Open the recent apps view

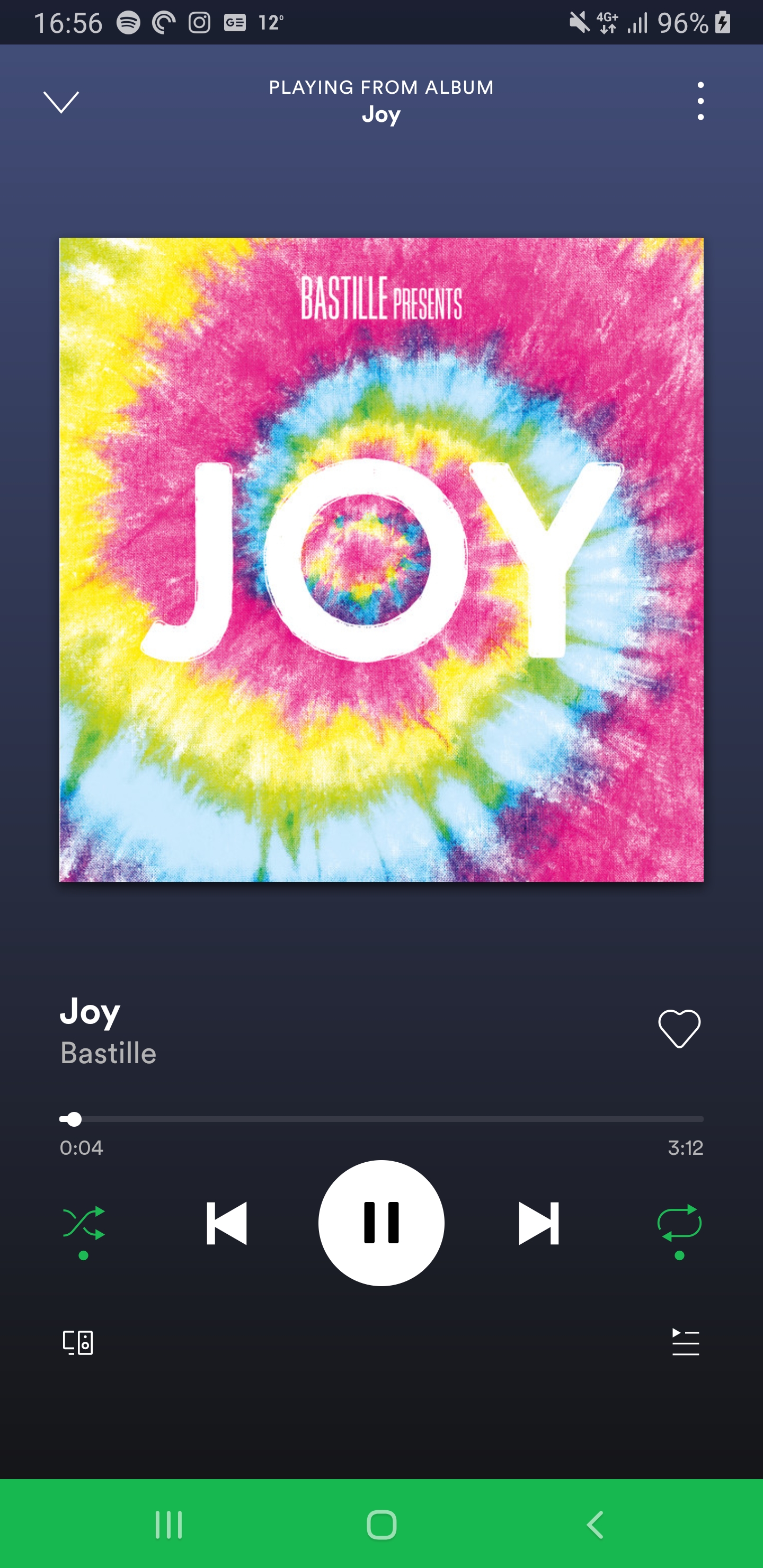click(x=168, y=1524)
